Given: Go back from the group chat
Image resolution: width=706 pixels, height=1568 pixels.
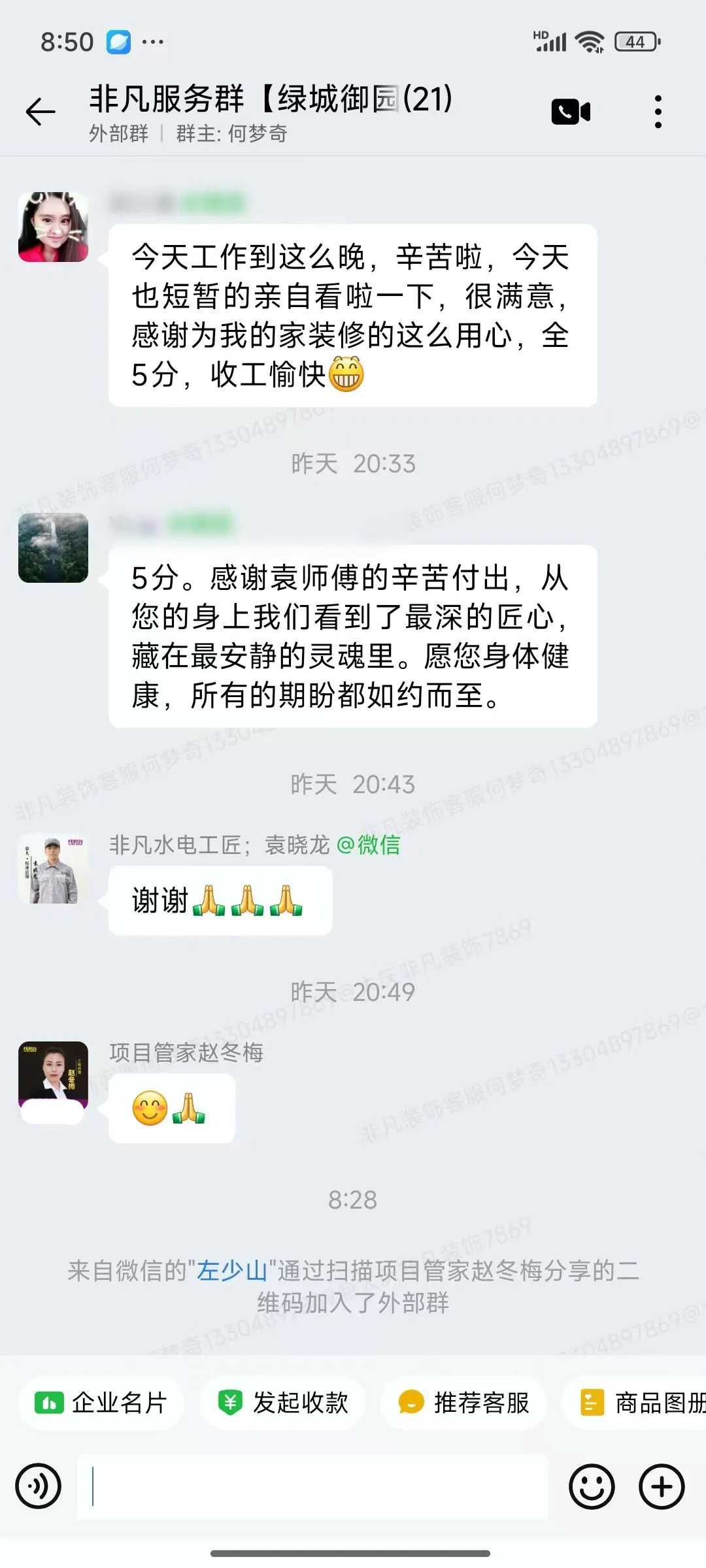Looking at the screenshot, I should [x=41, y=112].
